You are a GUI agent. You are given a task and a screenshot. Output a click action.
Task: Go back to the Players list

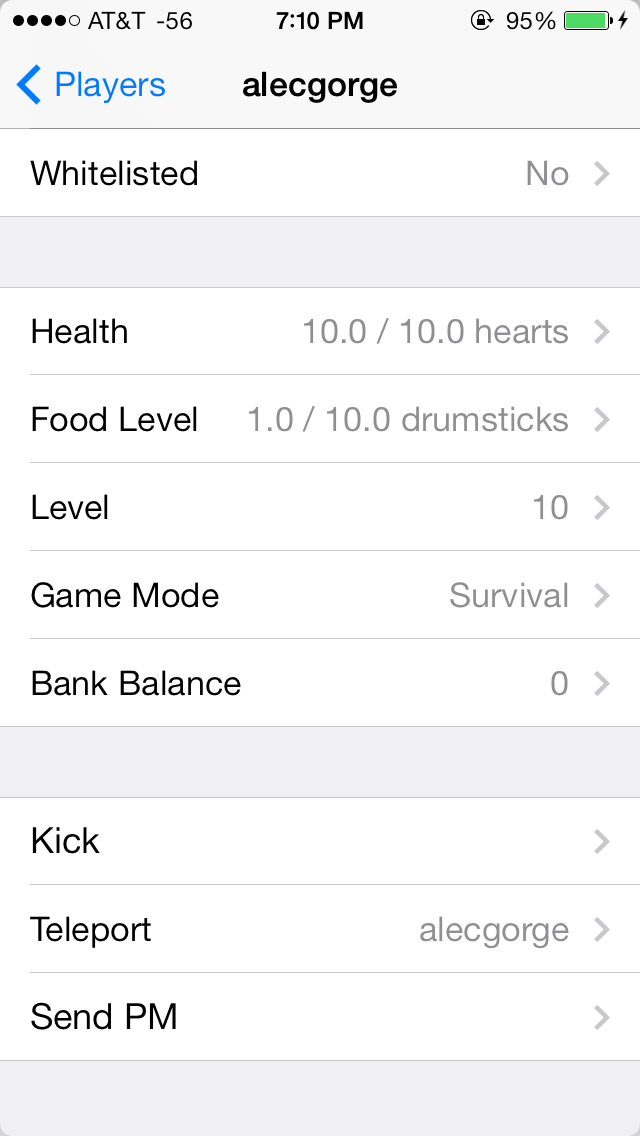90,86
